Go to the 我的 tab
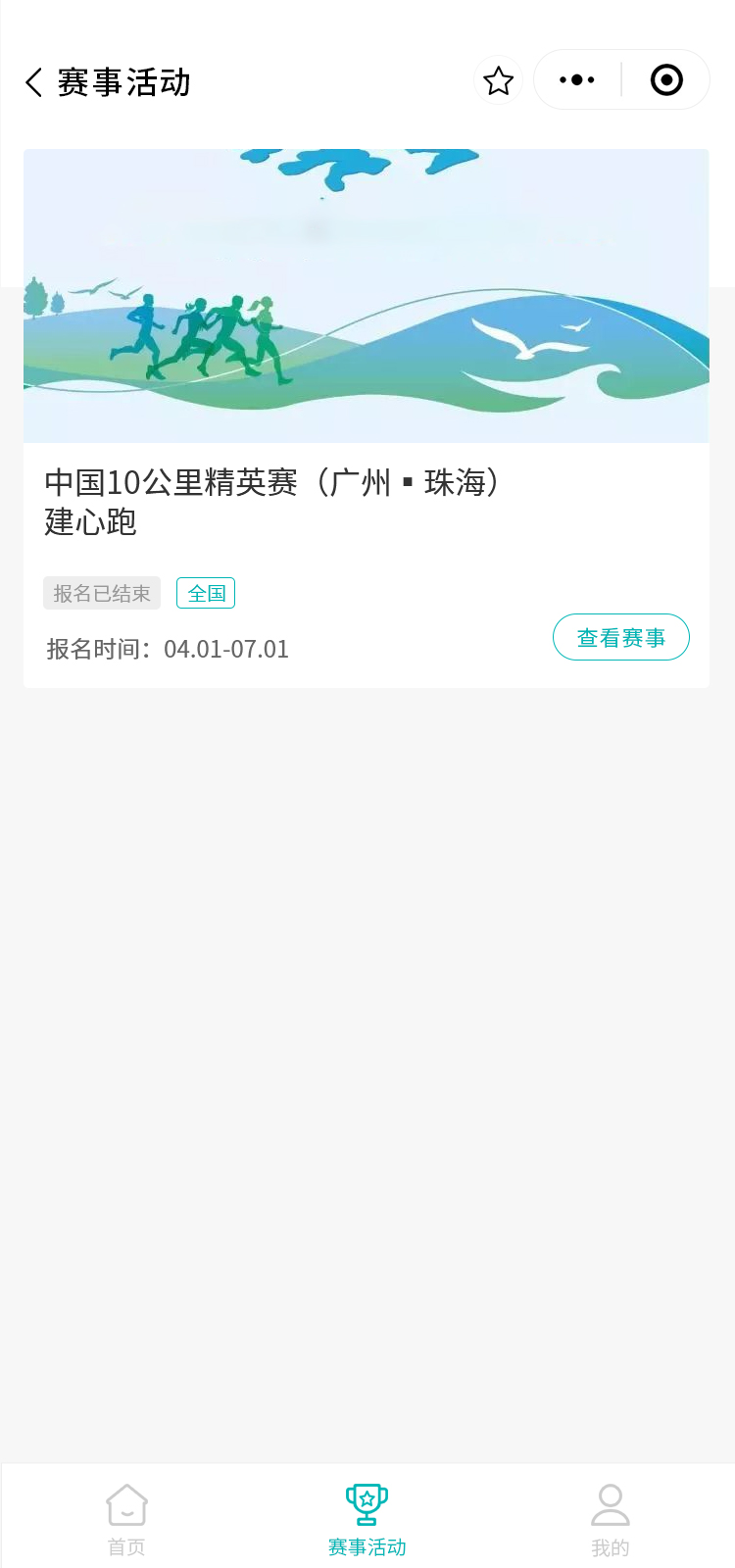735x1568 pixels. [610, 1518]
